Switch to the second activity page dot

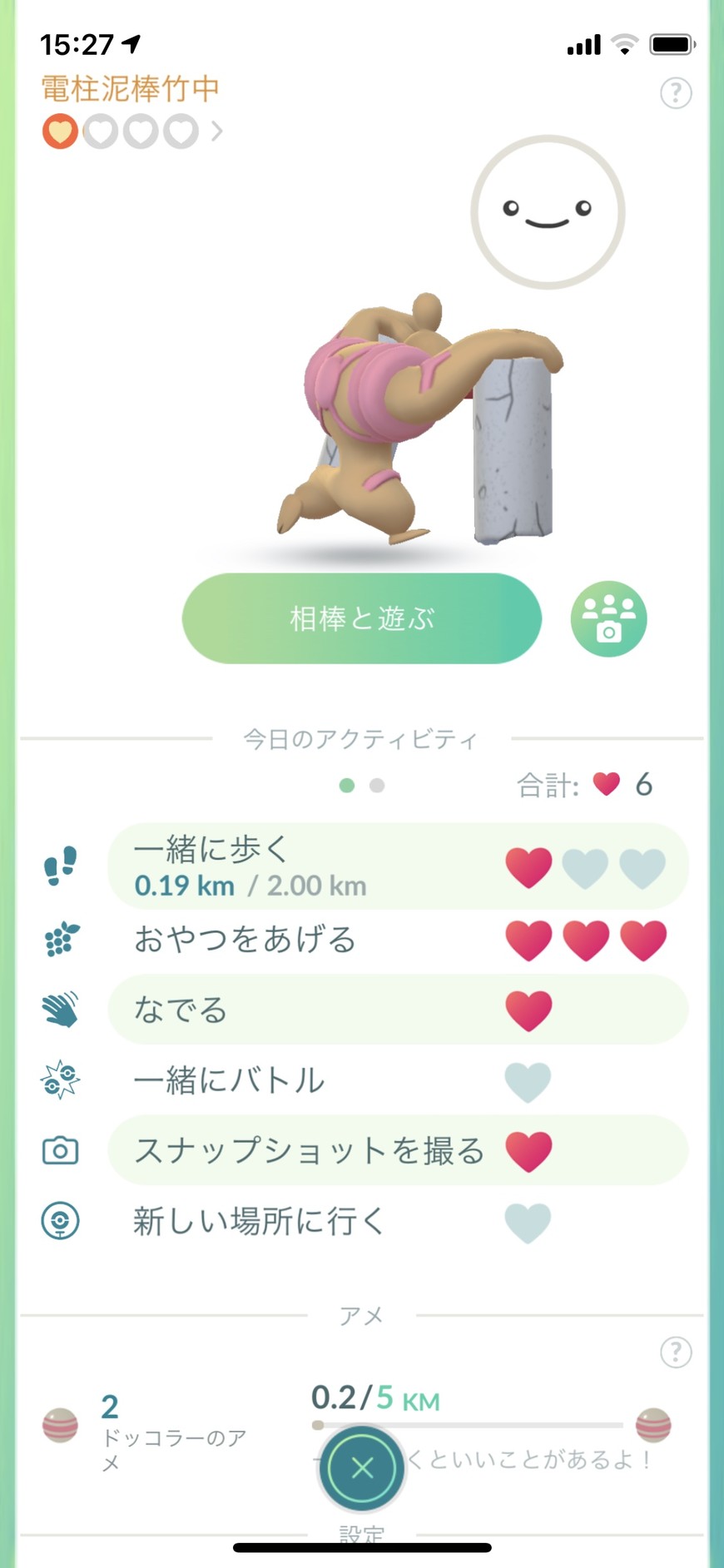pos(377,786)
